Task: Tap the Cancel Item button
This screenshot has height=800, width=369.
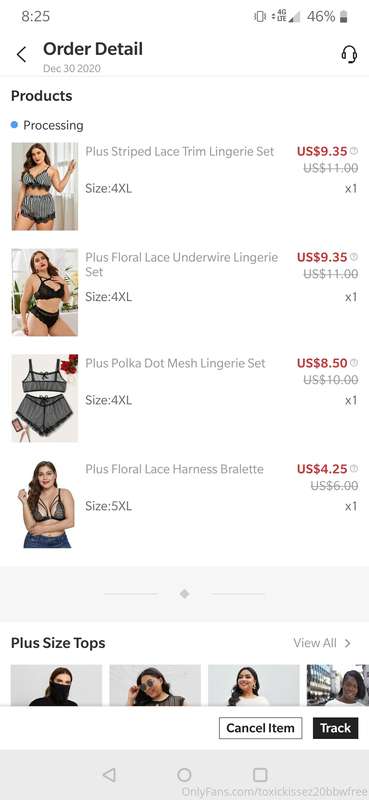Action: tap(260, 728)
